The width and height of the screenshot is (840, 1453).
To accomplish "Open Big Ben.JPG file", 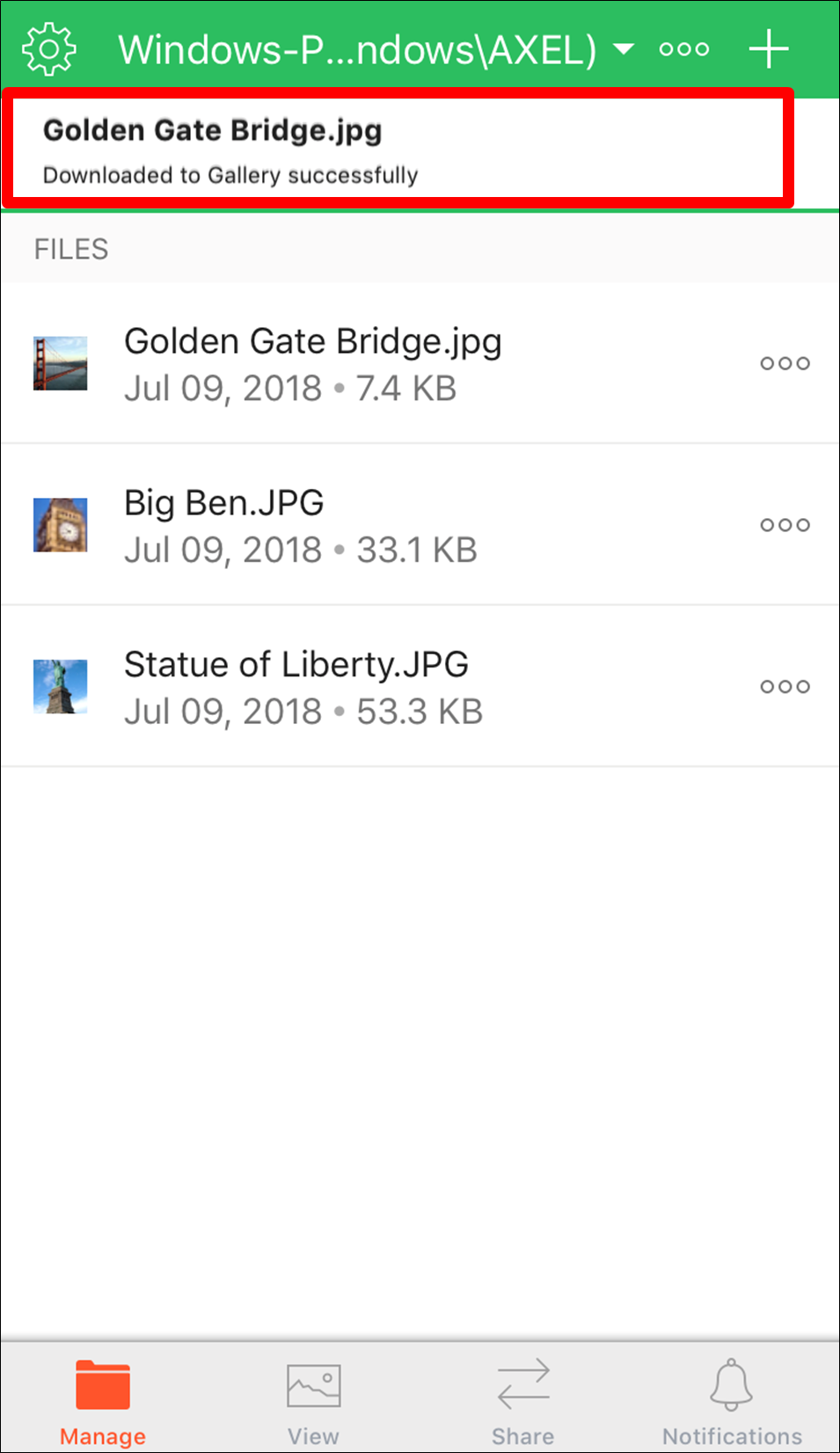I will [x=420, y=525].
